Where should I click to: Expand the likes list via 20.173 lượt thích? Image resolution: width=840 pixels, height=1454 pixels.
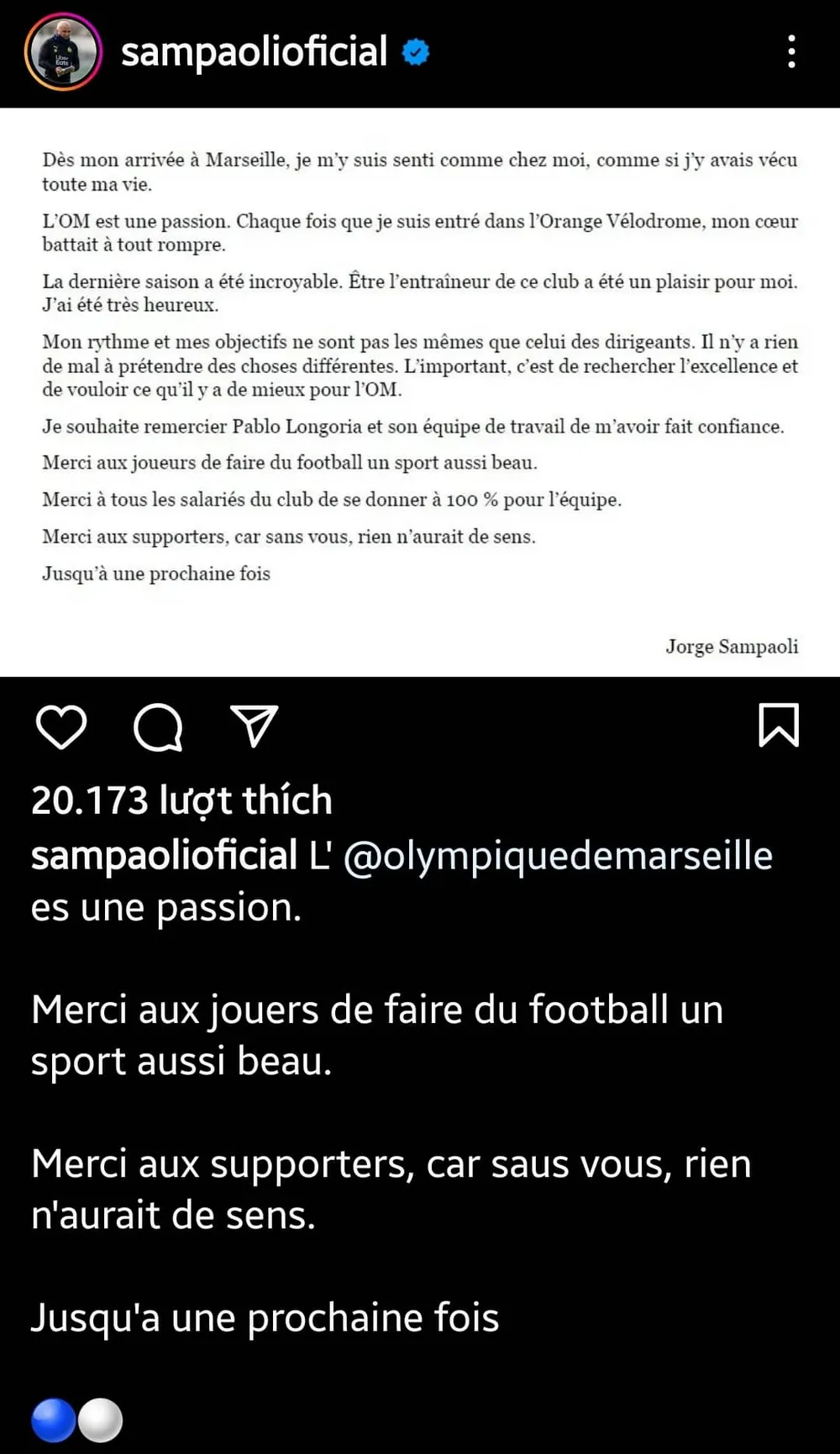[181, 800]
